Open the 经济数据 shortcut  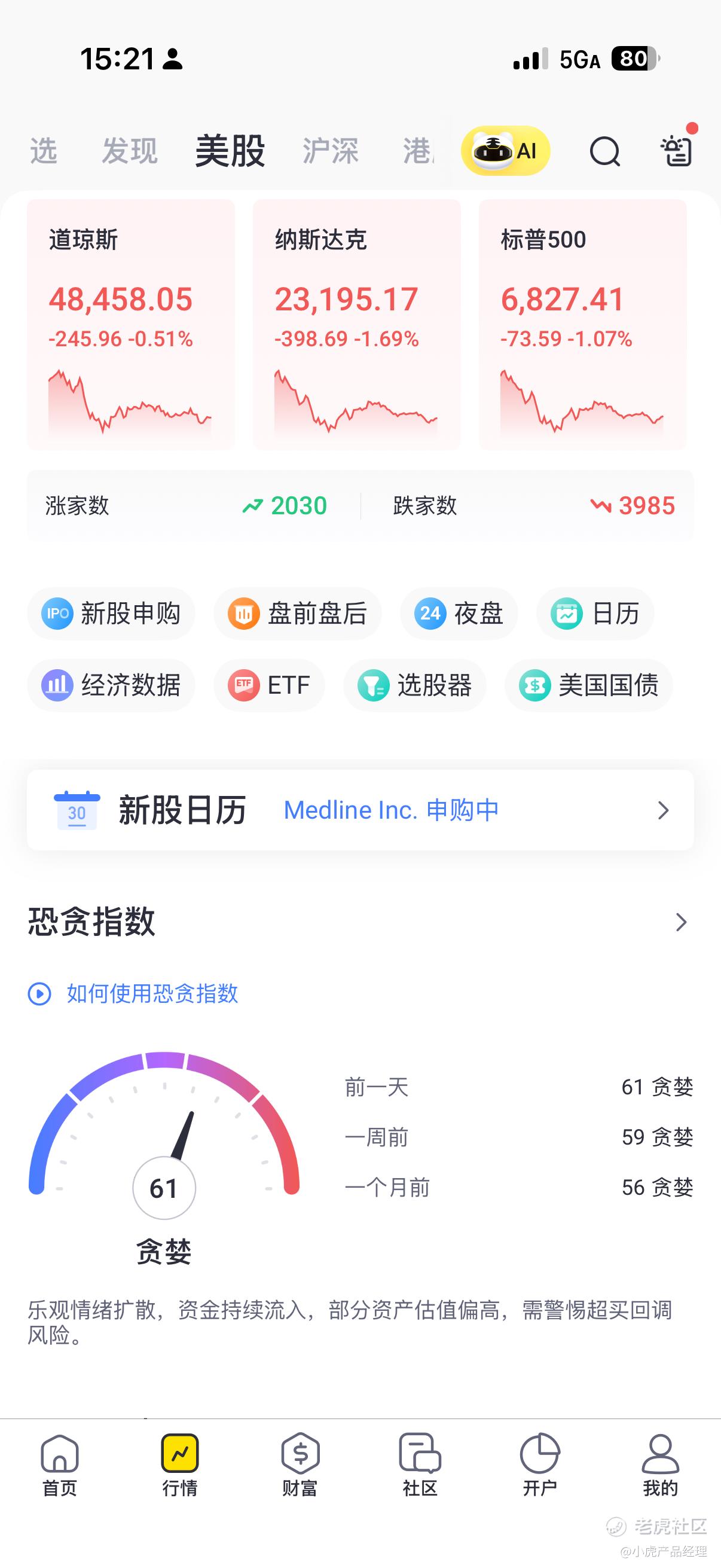(111, 685)
